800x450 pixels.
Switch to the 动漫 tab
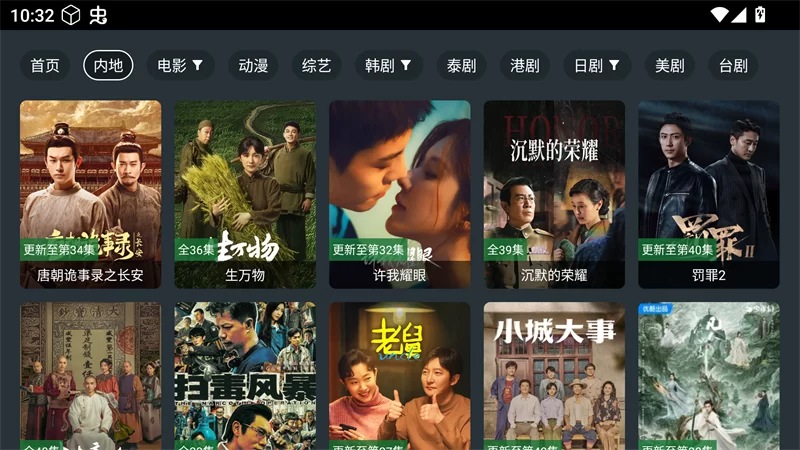pos(253,66)
